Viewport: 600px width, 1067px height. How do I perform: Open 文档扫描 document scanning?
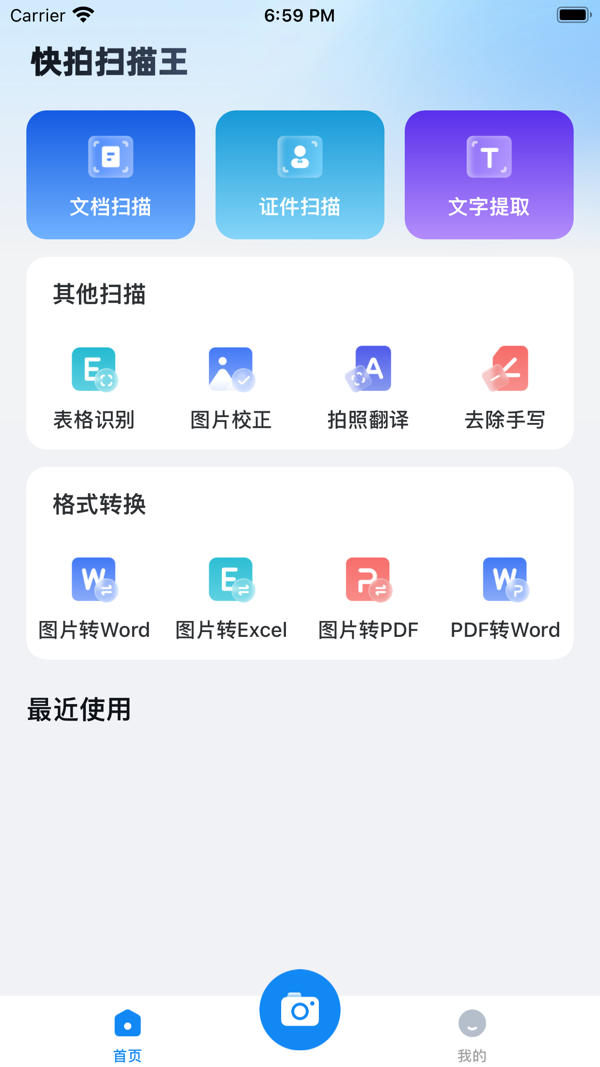[x=110, y=175]
